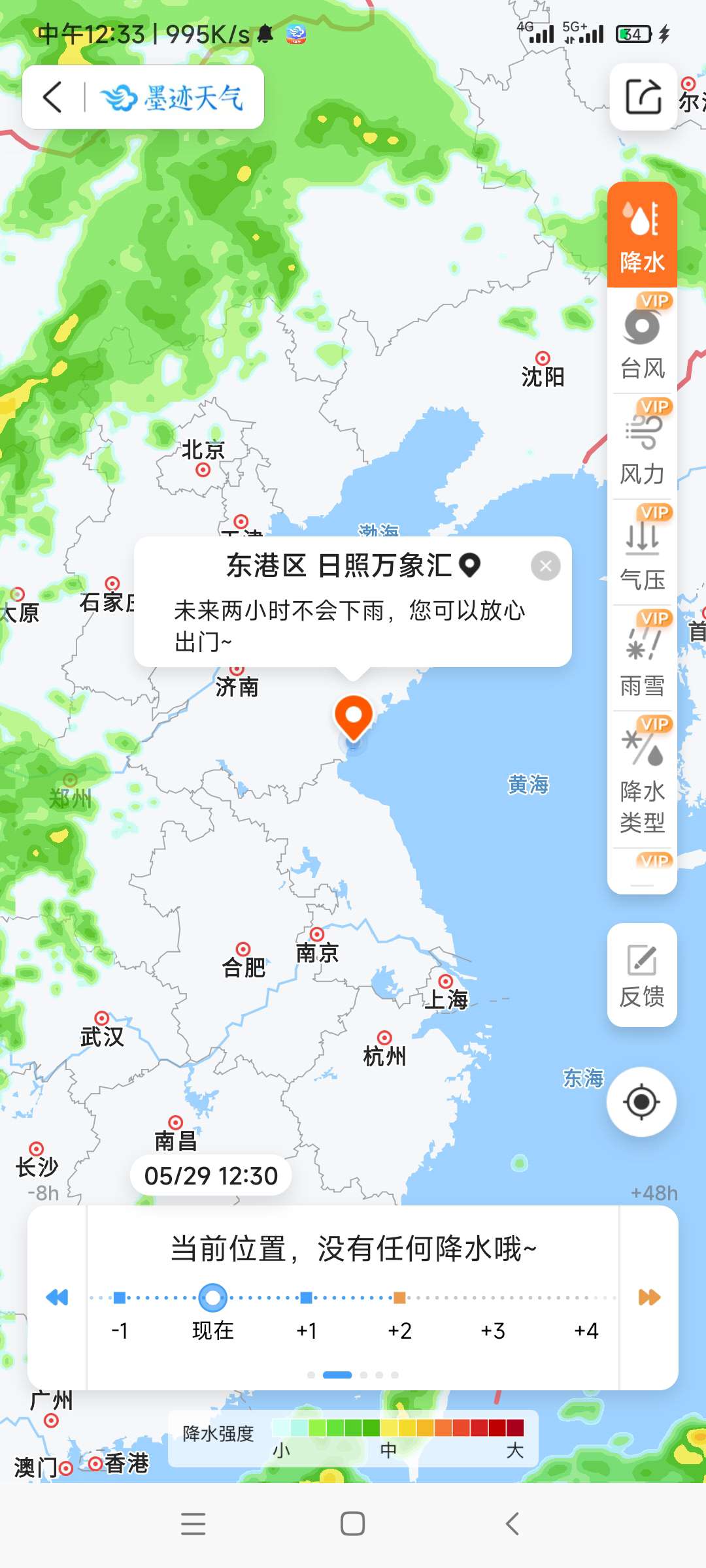Recenter map on my current location
This screenshot has width=706, height=1568.
tap(642, 1102)
